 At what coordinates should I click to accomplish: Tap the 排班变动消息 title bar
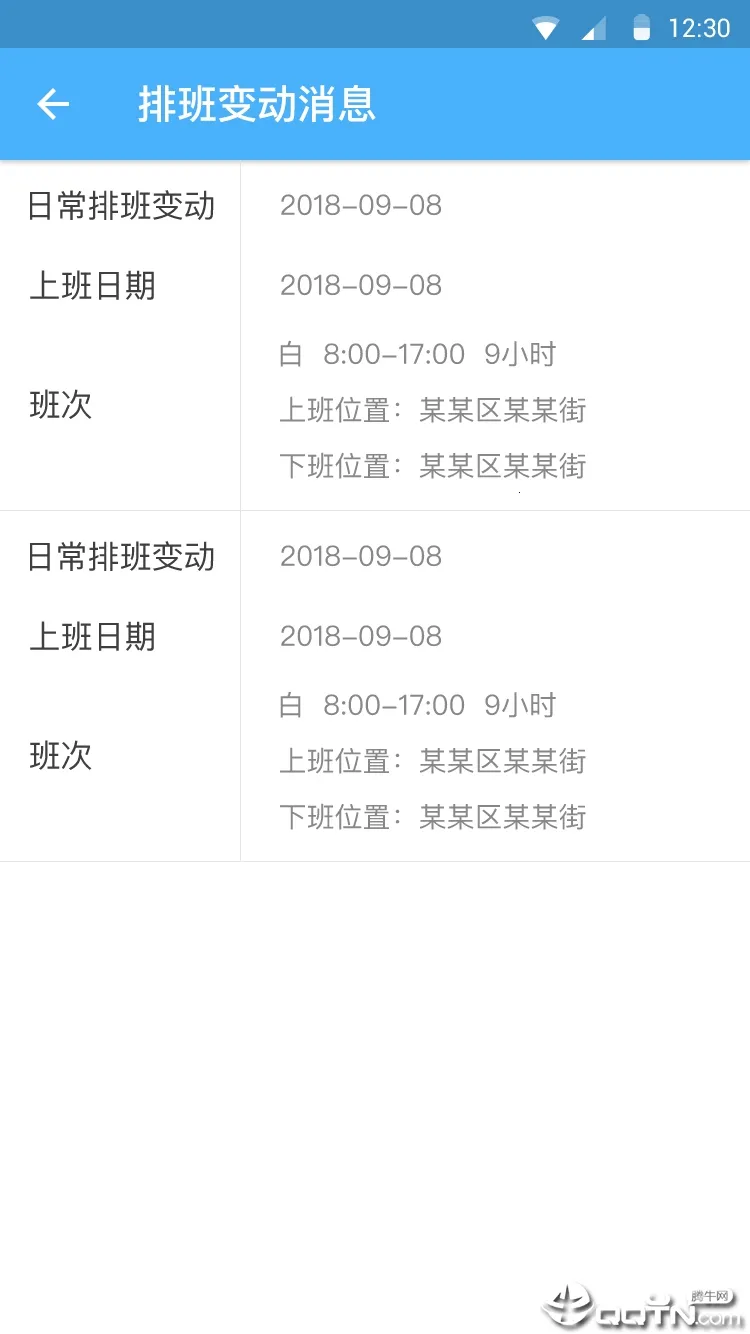point(257,104)
